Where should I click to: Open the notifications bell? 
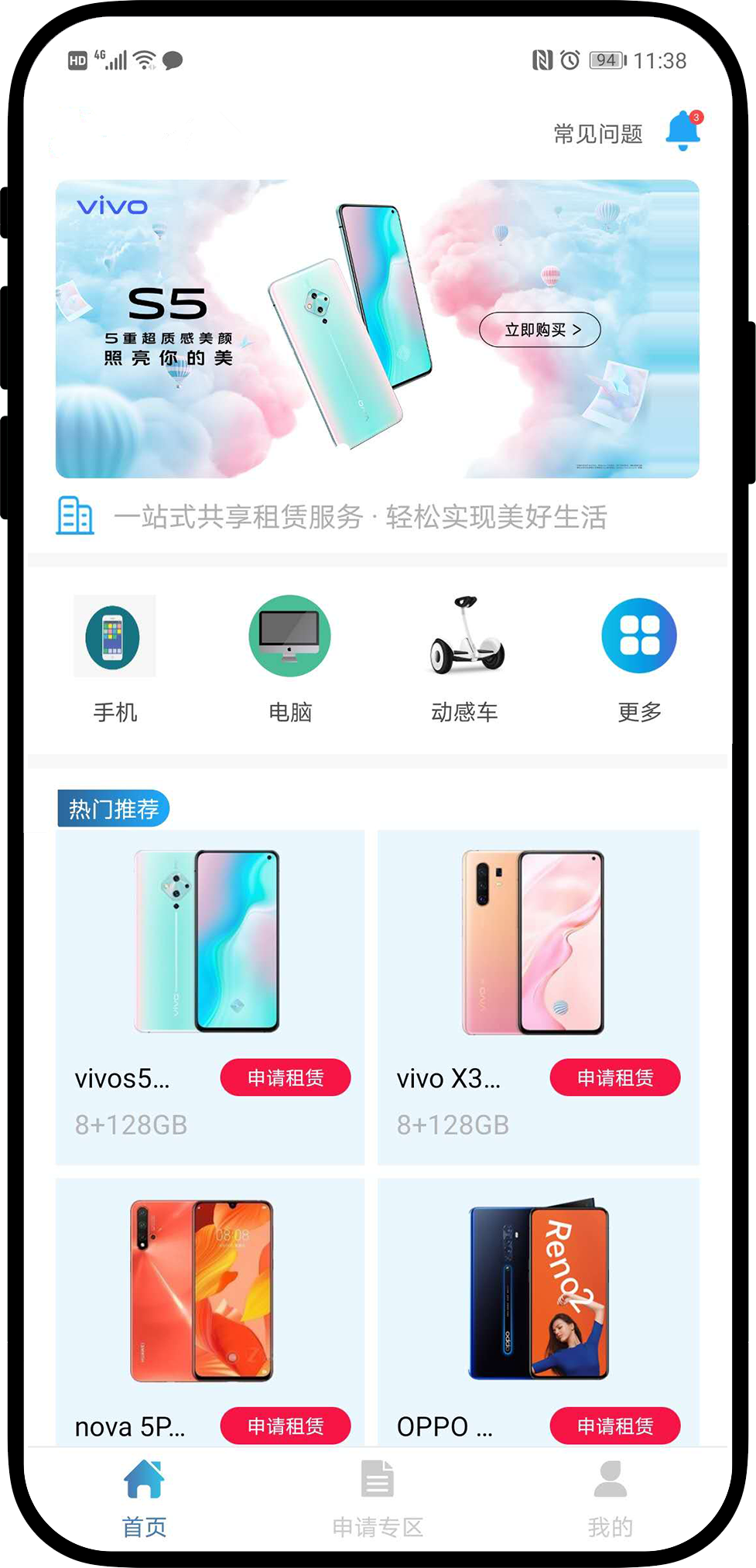[682, 132]
